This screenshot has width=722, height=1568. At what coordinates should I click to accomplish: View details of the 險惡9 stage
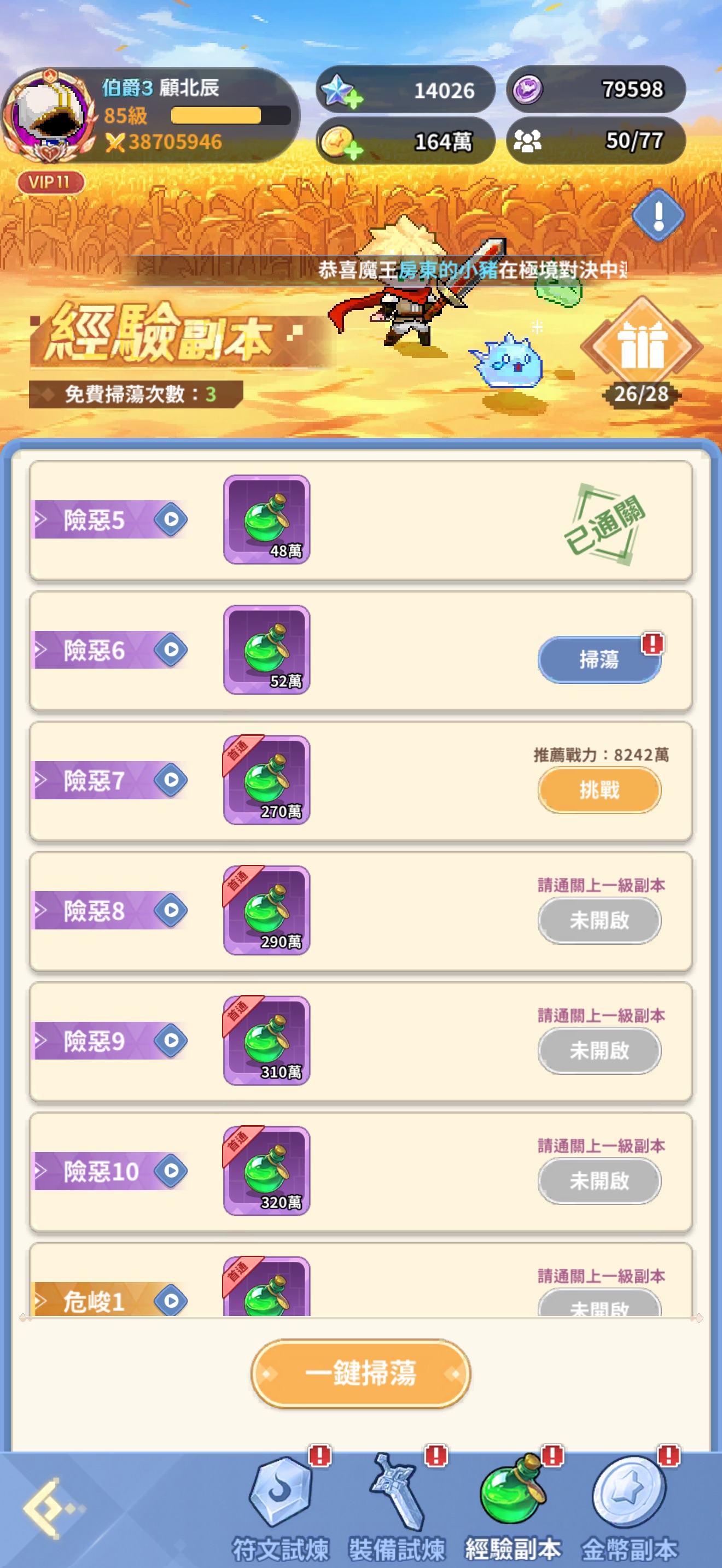coord(171,1040)
